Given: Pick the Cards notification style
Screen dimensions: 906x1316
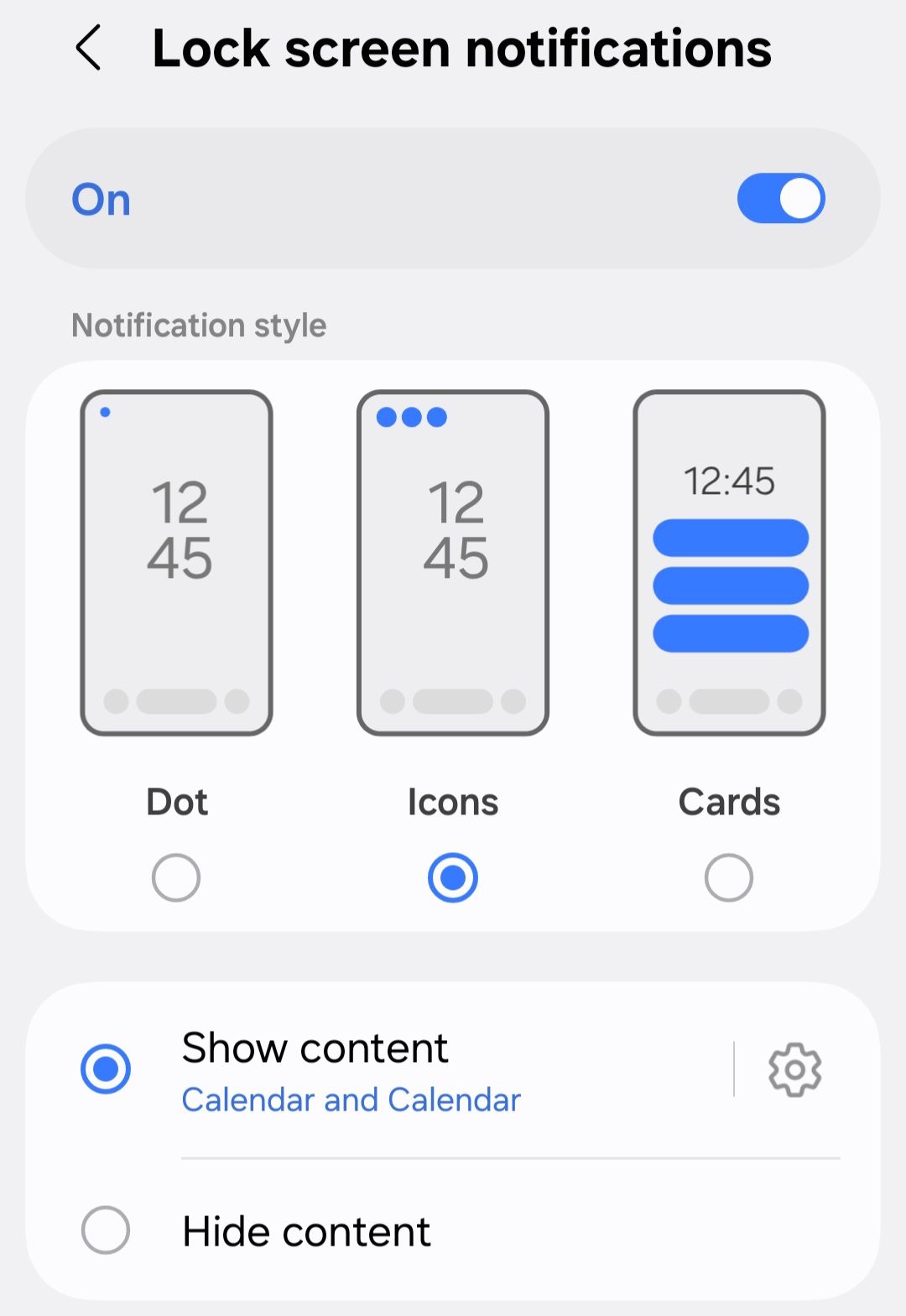Looking at the screenshot, I should [728, 877].
